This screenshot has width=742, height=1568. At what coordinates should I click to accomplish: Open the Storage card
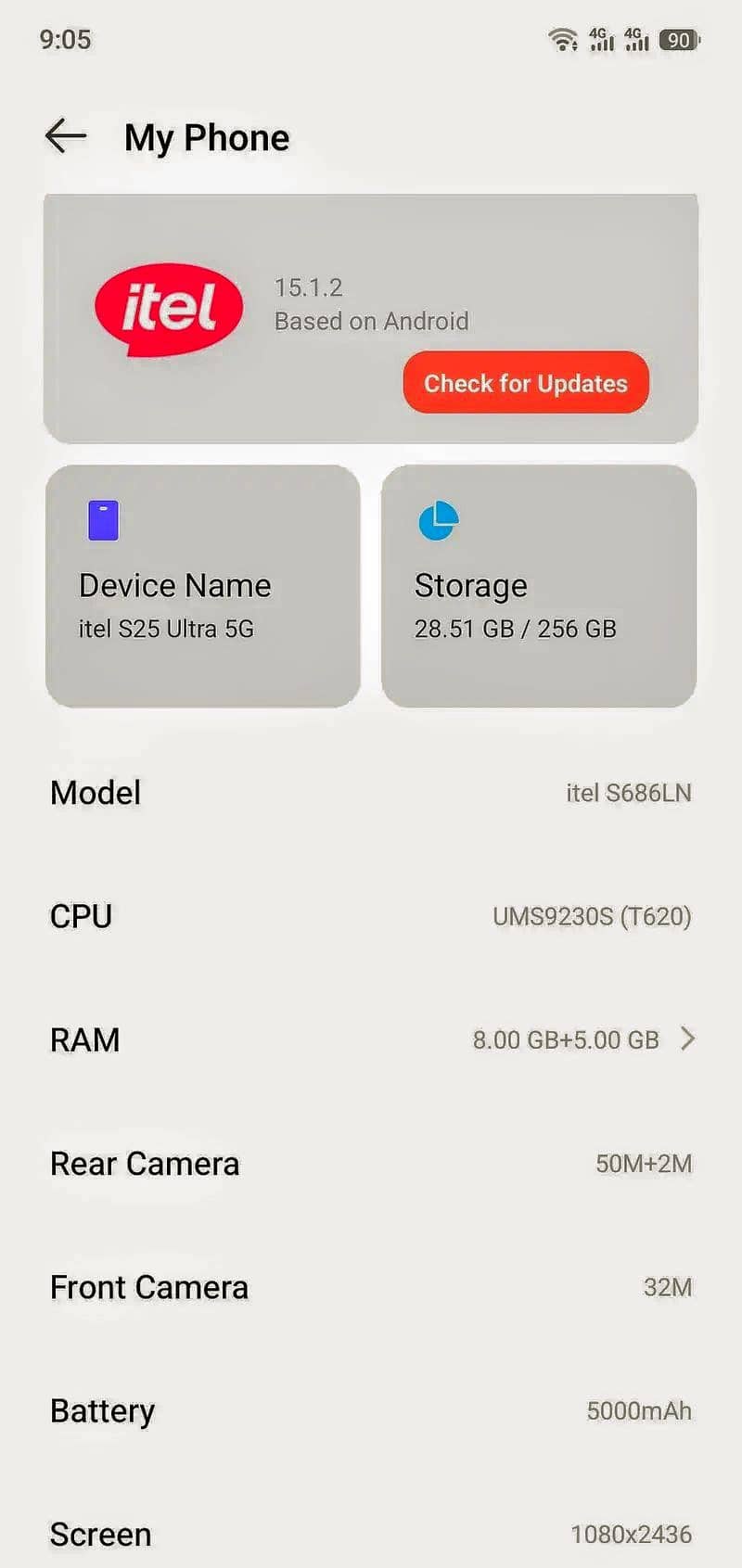point(538,586)
